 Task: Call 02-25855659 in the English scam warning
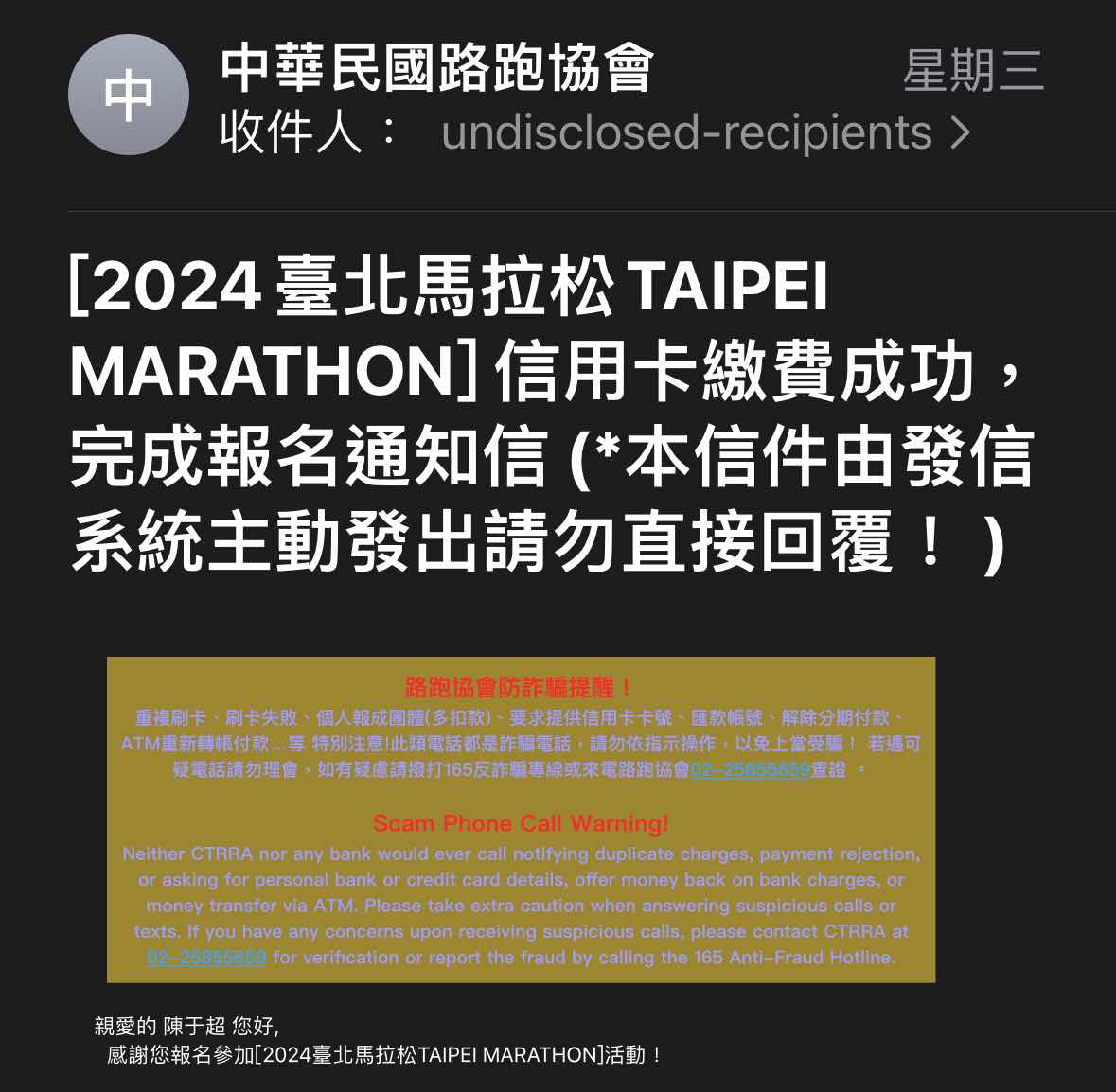tap(206, 958)
